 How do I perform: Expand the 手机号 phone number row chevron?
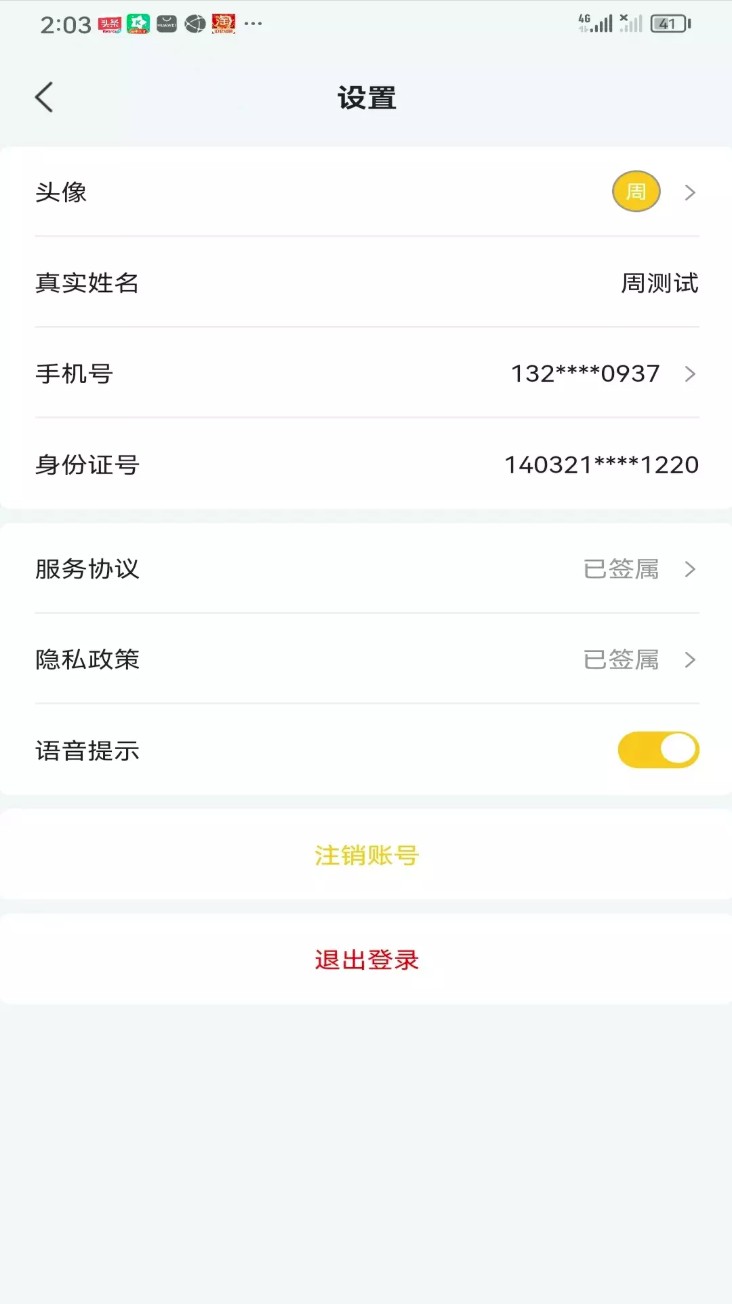coord(689,374)
